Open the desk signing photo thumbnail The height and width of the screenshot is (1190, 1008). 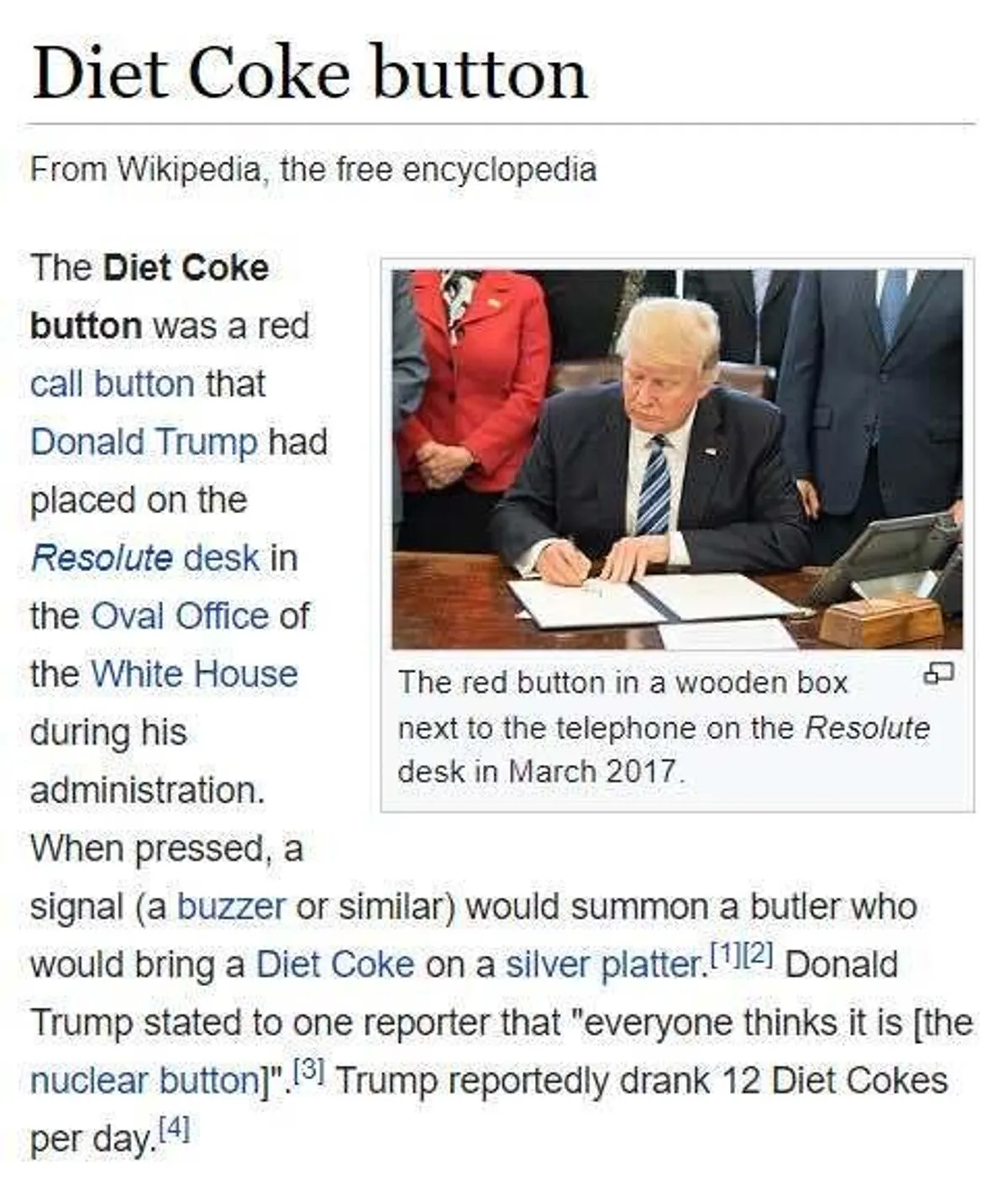tap(677, 459)
